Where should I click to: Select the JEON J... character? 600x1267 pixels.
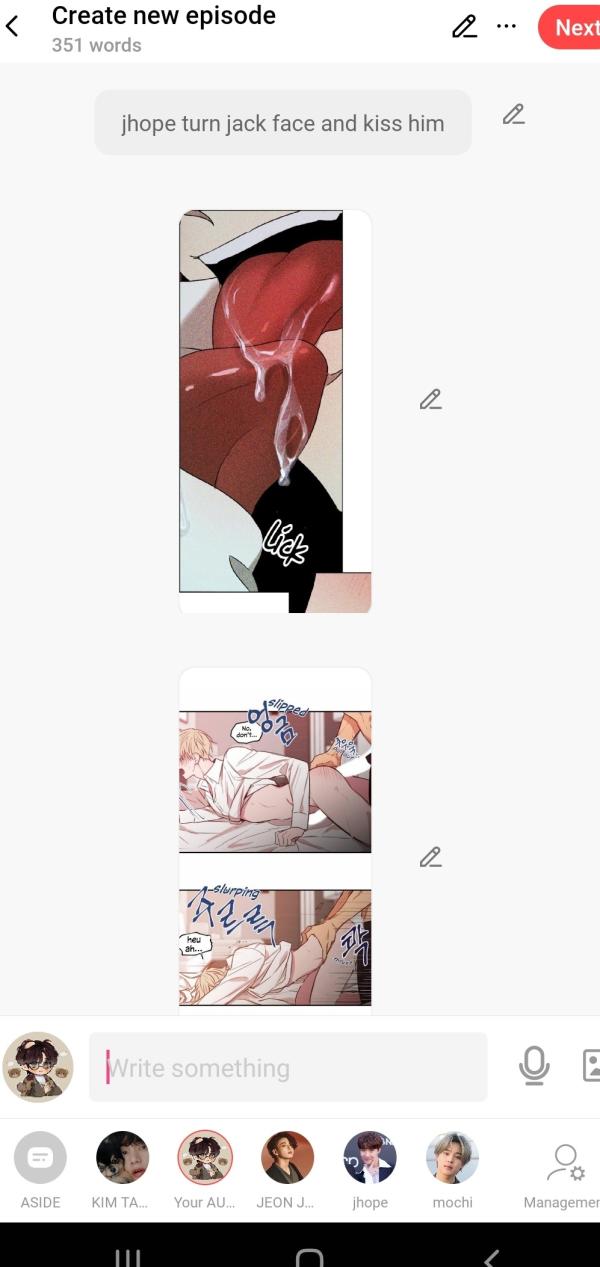[287, 1158]
